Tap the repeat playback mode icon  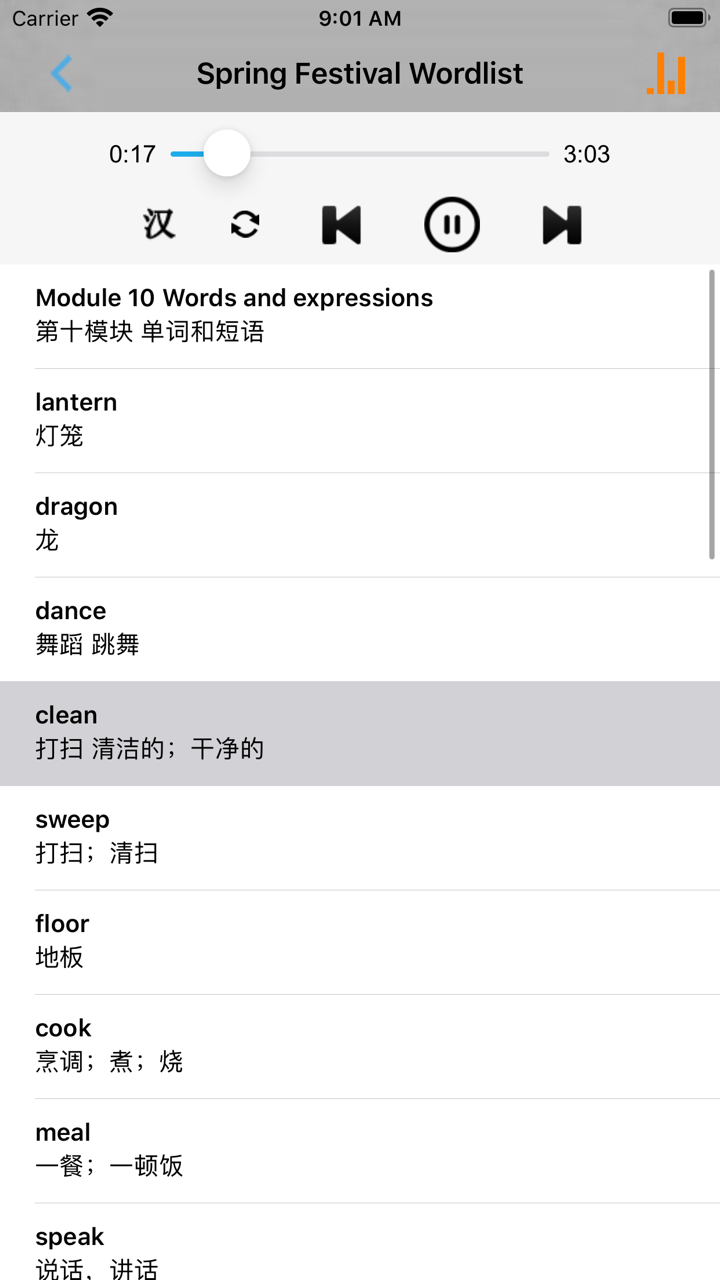coord(245,224)
